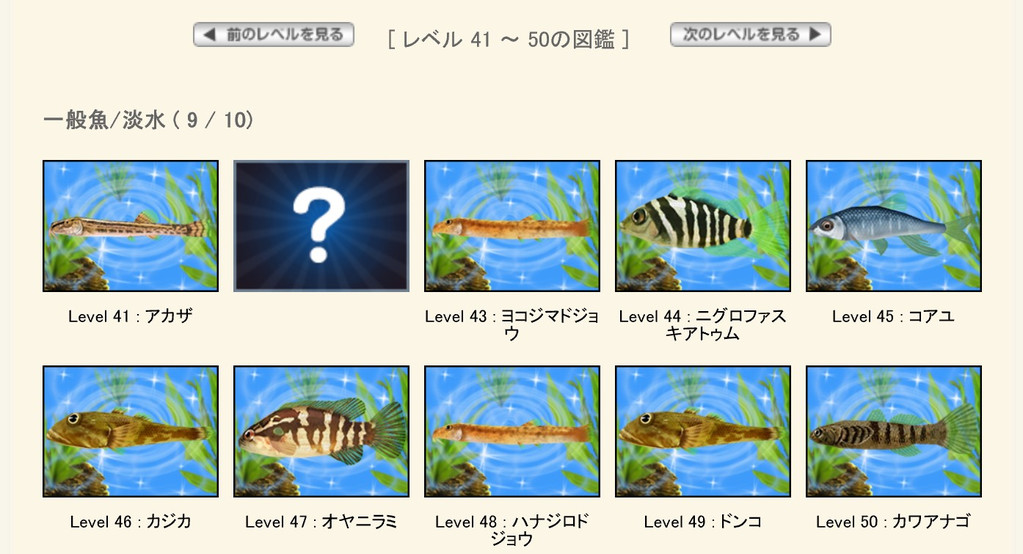The image size is (1023, 554).
Task: Open the Level 43 ヨコジマドジョウ tile
Action: click(512, 226)
